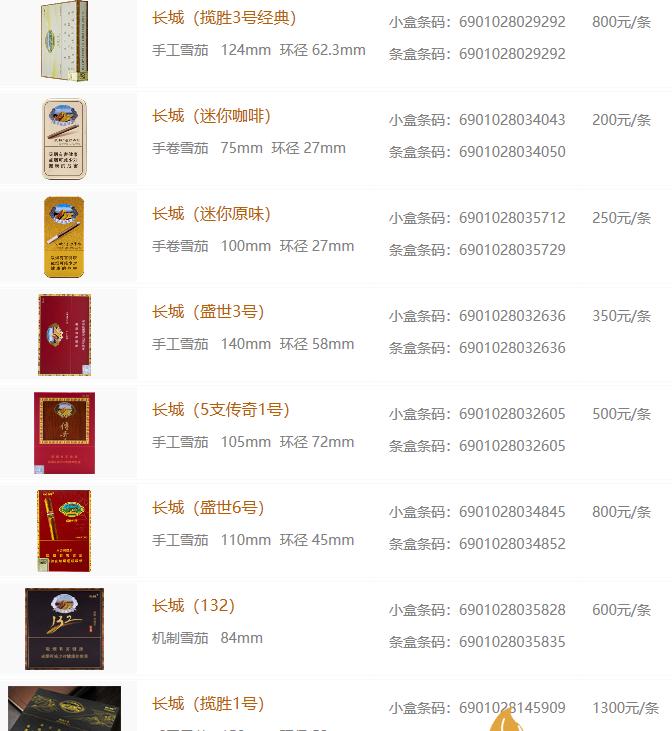Open 长城（5支传奇1号）listing

[220, 410]
